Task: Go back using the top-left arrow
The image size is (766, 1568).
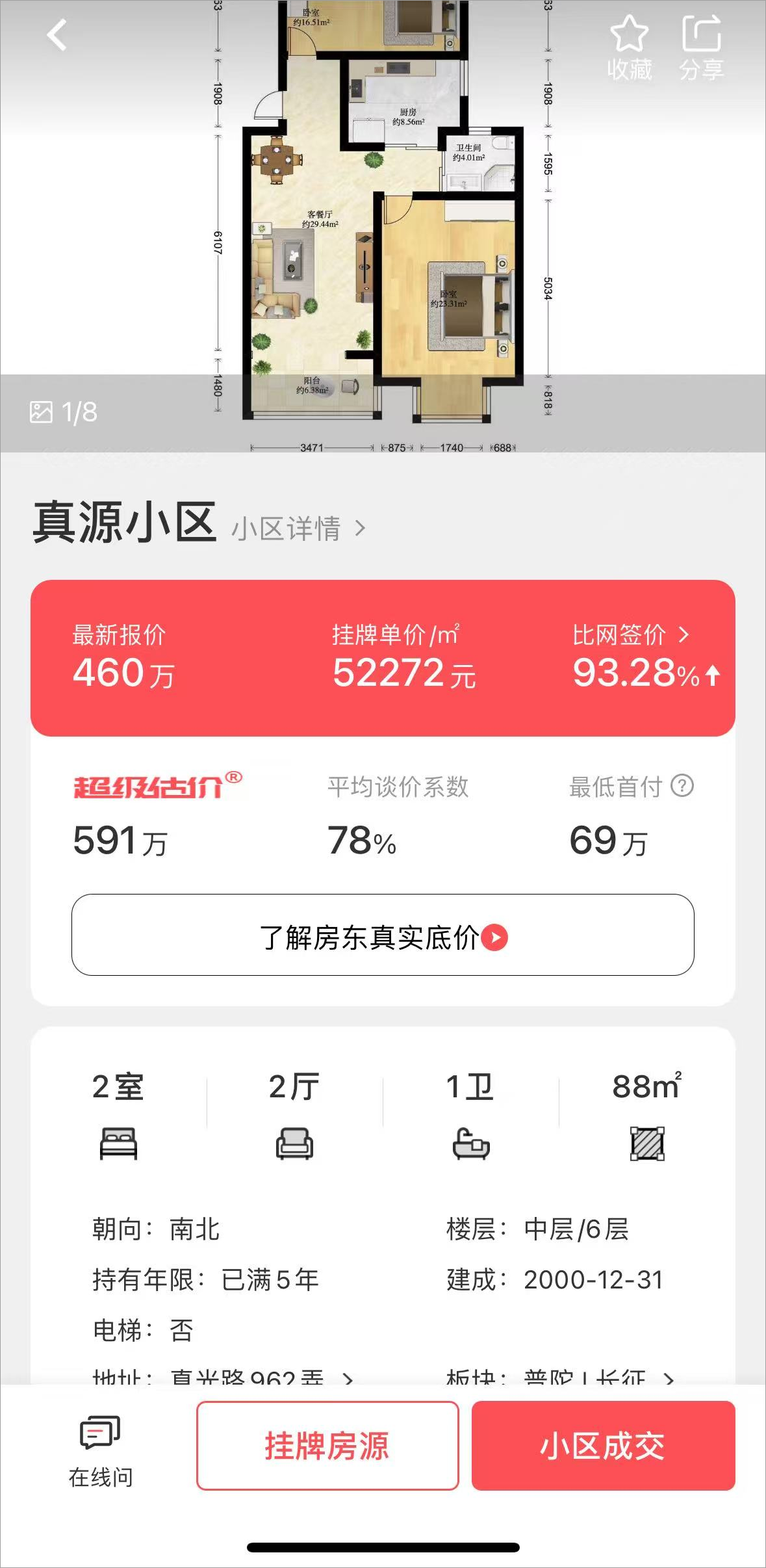Action: (x=57, y=36)
